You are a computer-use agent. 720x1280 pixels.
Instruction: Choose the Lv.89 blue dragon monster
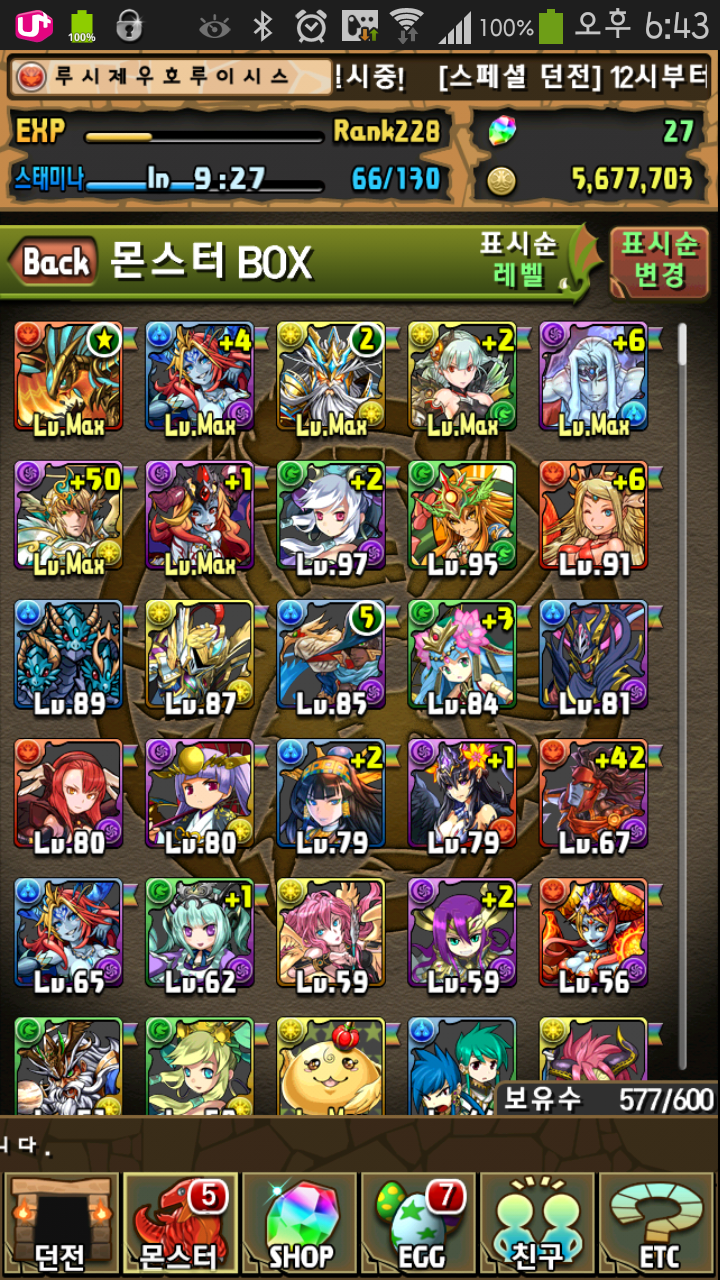point(69,655)
